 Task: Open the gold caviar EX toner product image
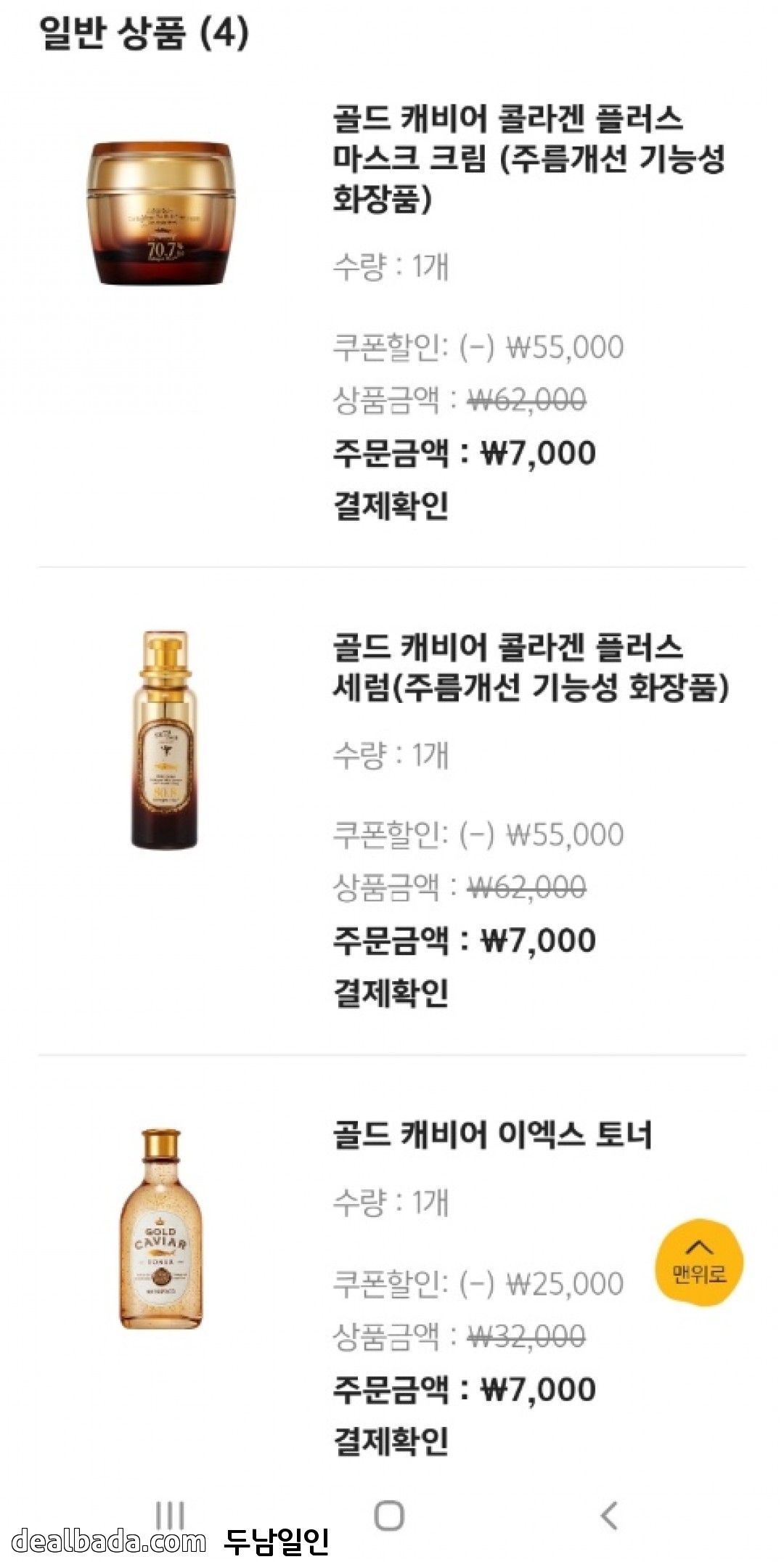[161, 1229]
